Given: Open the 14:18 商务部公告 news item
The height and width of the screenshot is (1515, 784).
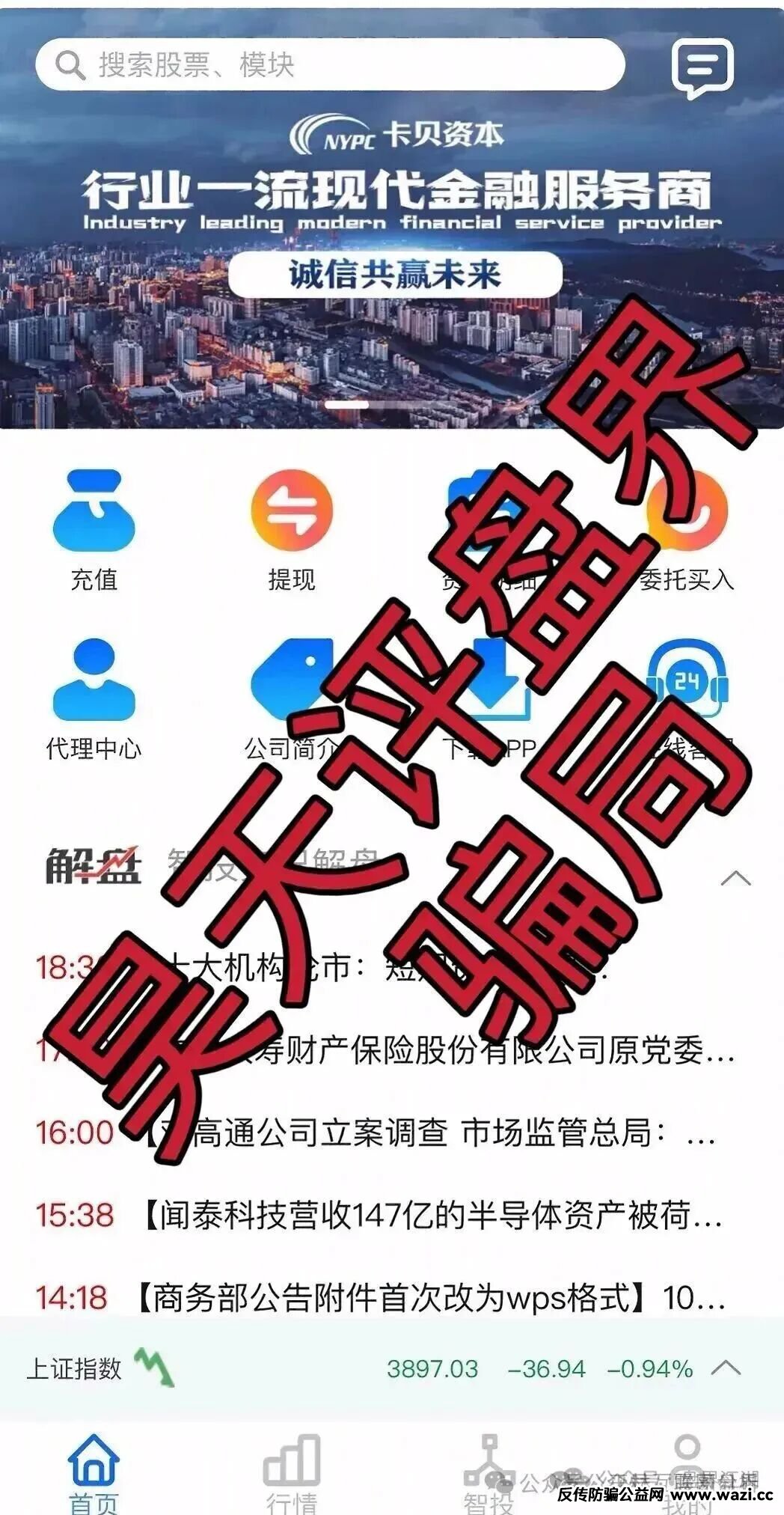Looking at the screenshot, I should tap(389, 1297).
